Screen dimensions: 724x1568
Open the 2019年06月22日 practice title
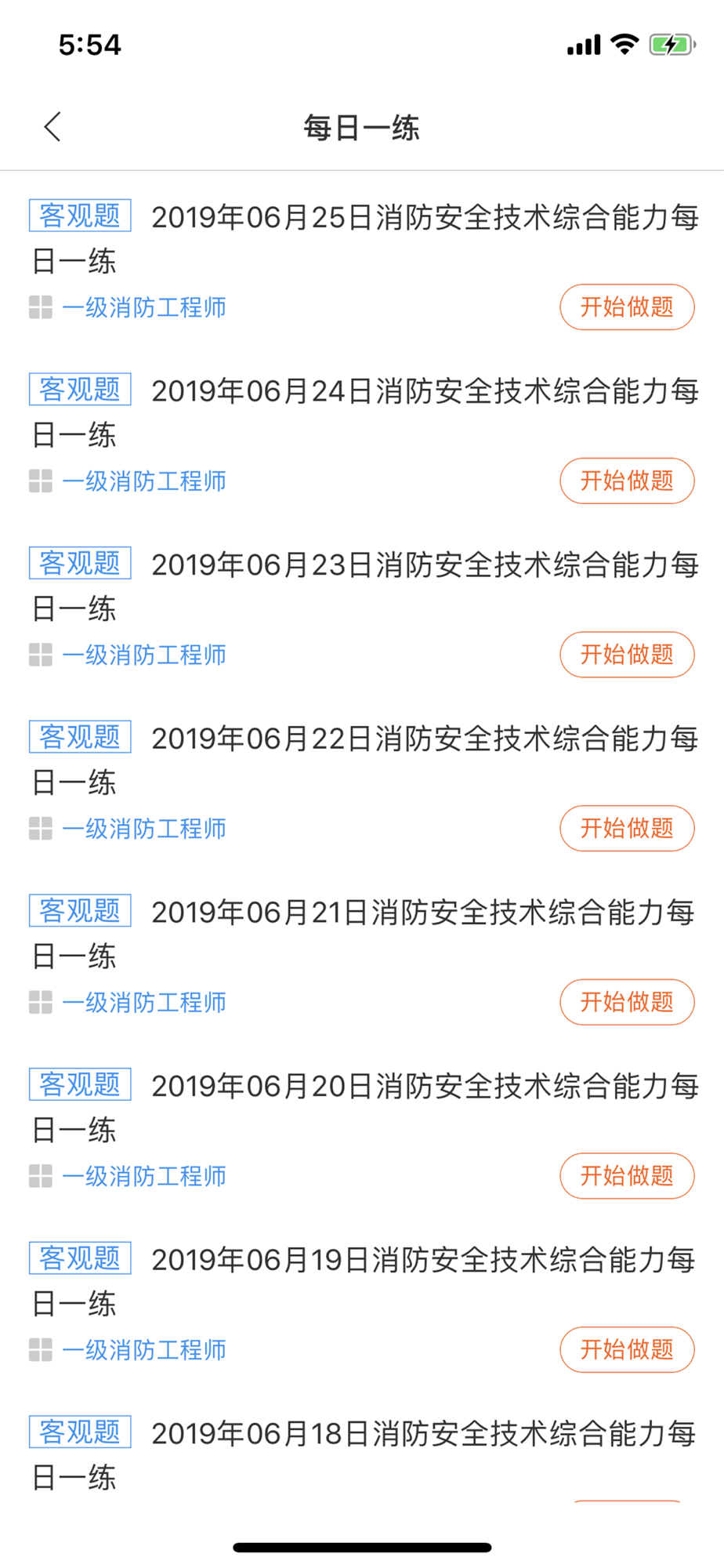coord(364,759)
